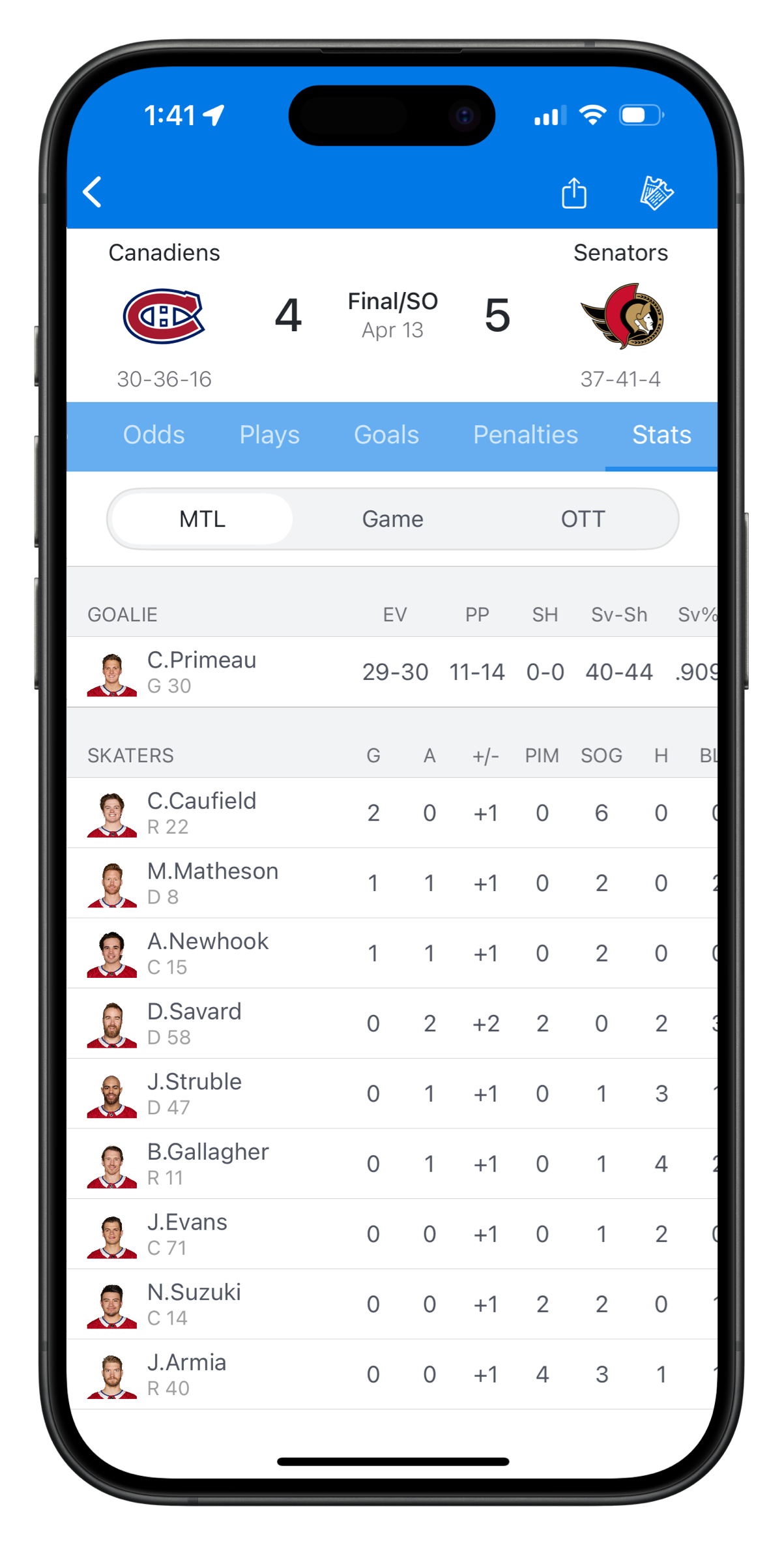Viewport: 784px width, 1545px height.
Task: Open M.Matheson's player row
Action: point(392,883)
